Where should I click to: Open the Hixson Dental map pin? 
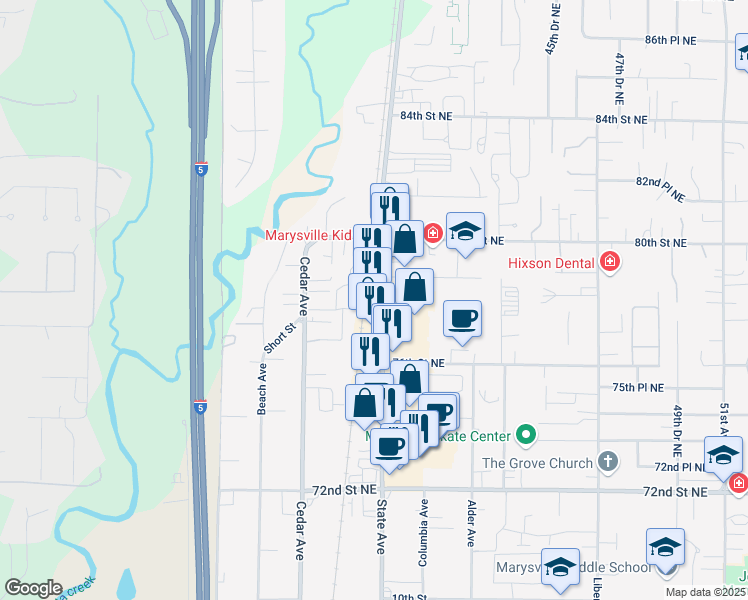click(x=610, y=263)
